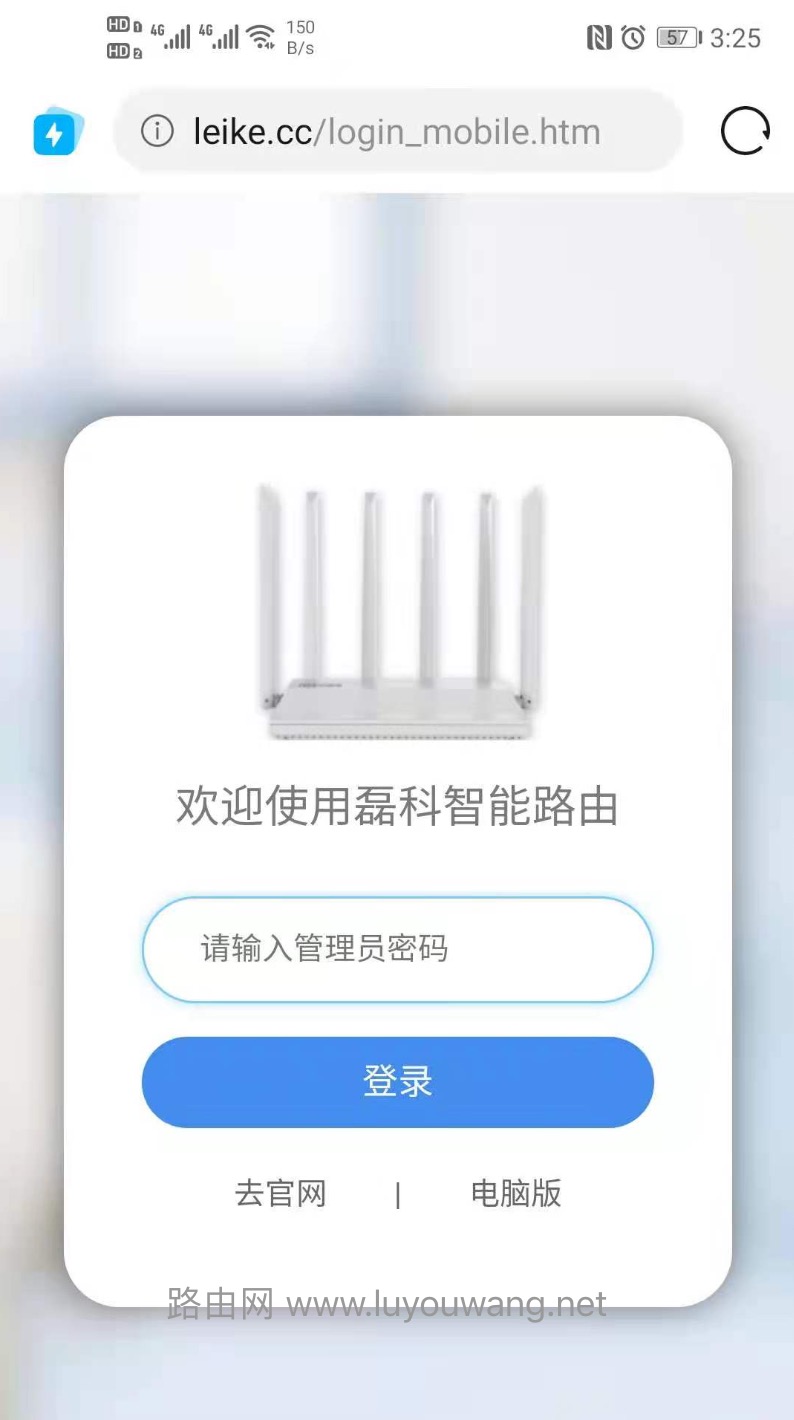The image size is (794, 1420).
Task: Open the site info icon in address bar
Action: pyautogui.click(x=157, y=131)
